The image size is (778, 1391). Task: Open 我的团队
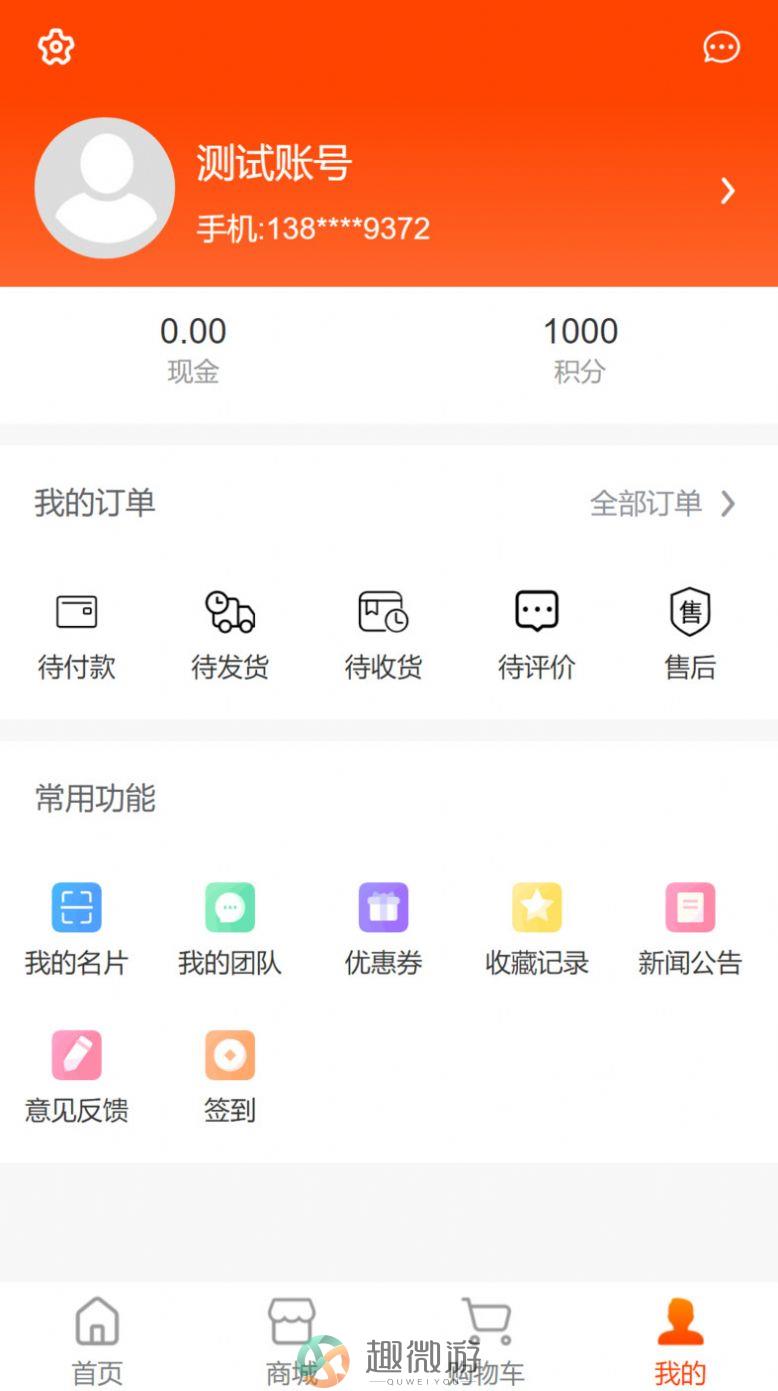coord(230,930)
